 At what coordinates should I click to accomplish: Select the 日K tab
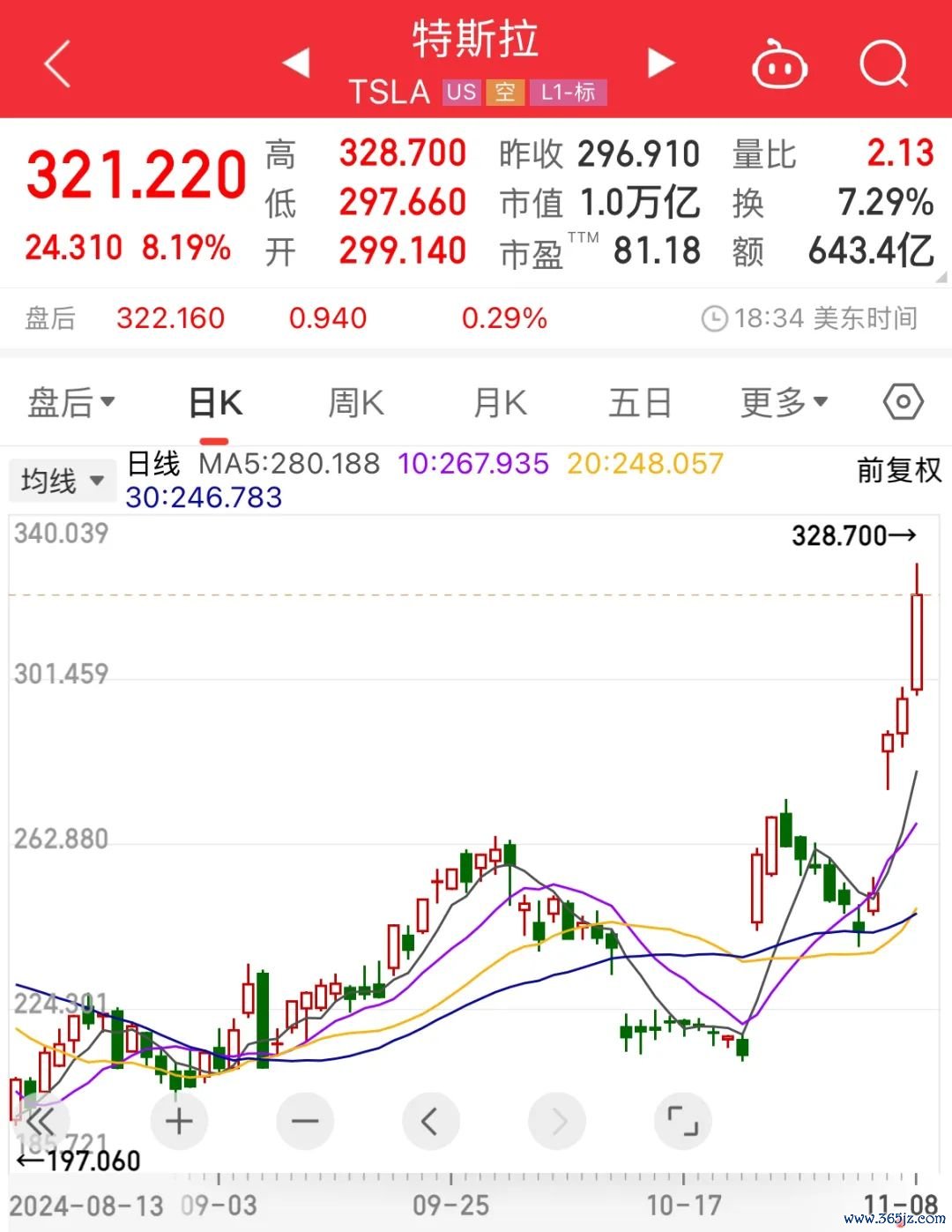pyautogui.click(x=215, y=403)
